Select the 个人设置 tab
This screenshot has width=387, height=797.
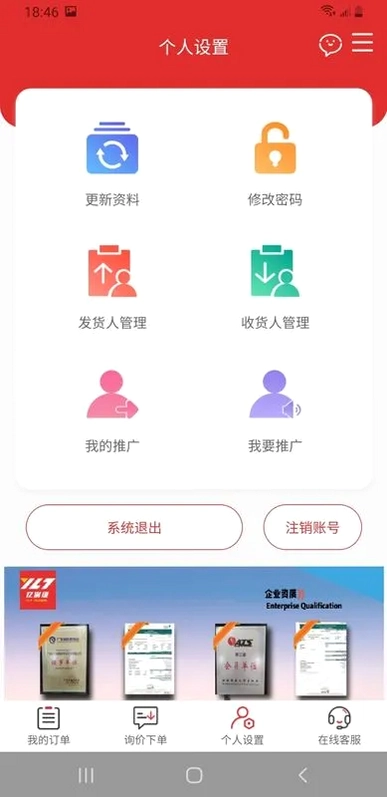pos(242,726)
